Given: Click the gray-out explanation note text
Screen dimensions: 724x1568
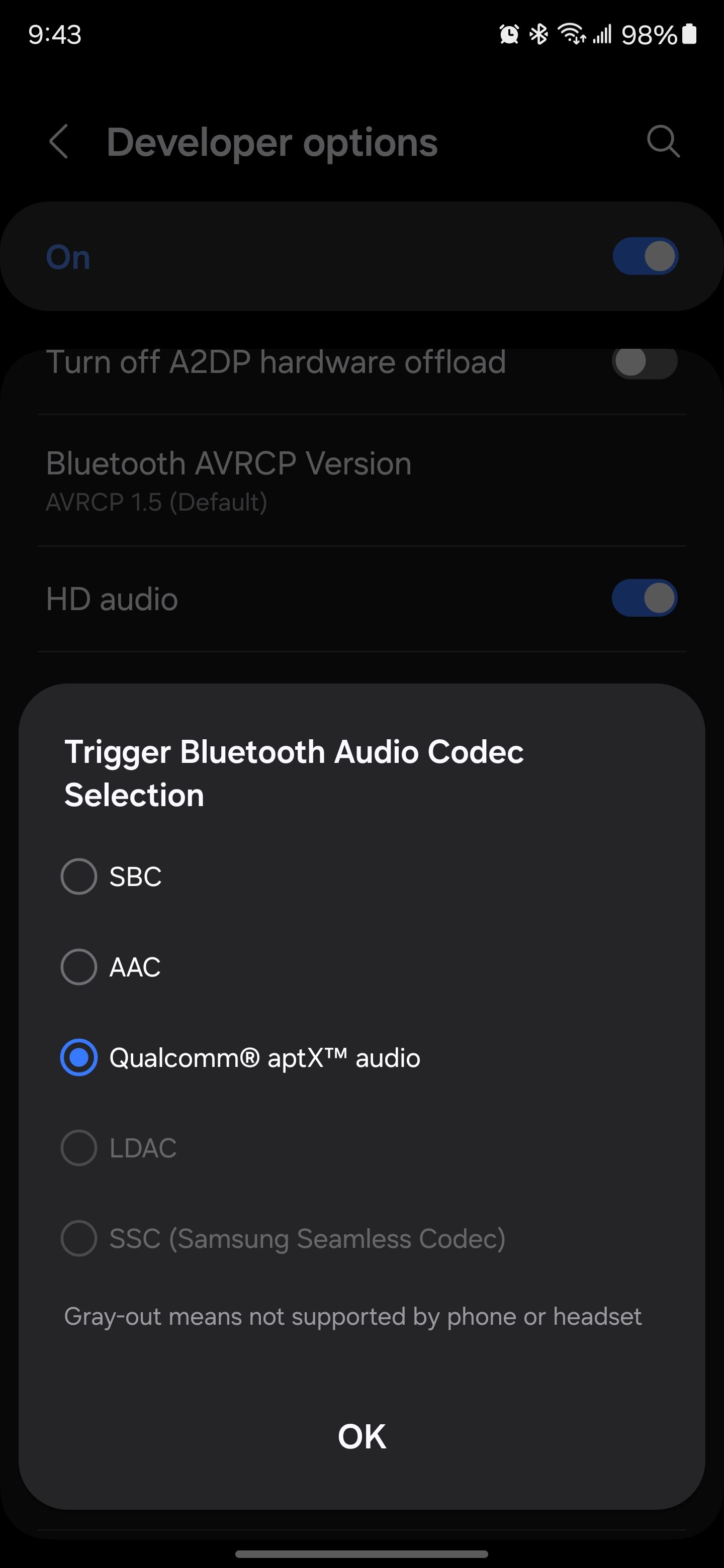Looking at the screenshot, I should point(352,1316).
